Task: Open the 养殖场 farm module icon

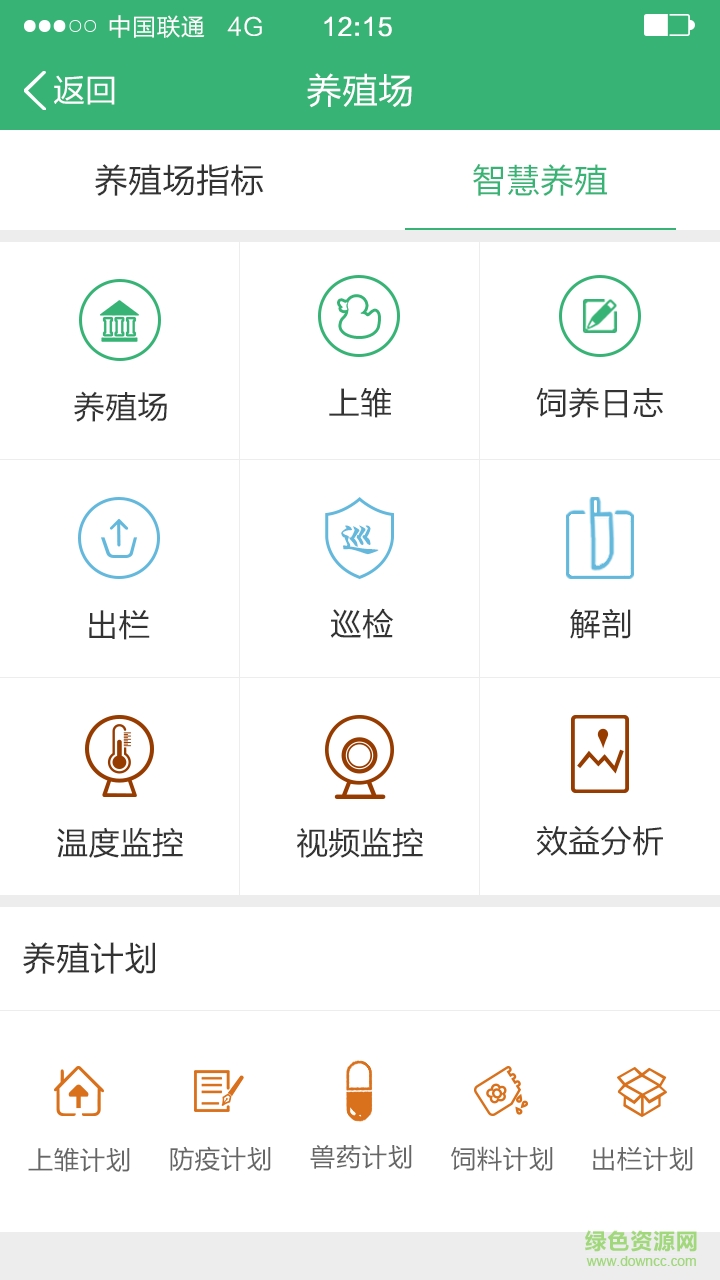Action: click(x=120, y=320)
